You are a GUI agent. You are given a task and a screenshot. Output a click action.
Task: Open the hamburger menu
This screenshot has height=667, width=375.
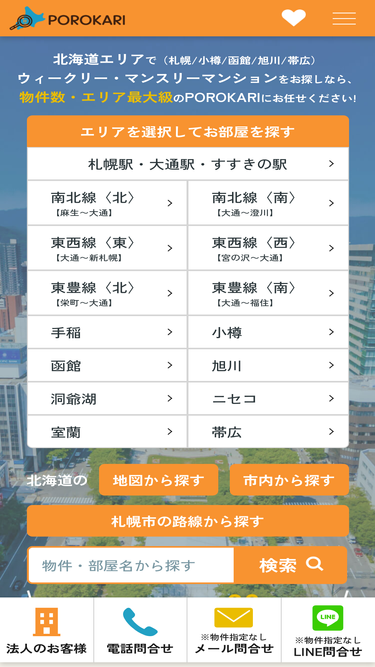pyautogui.click(x=344, y=18)
